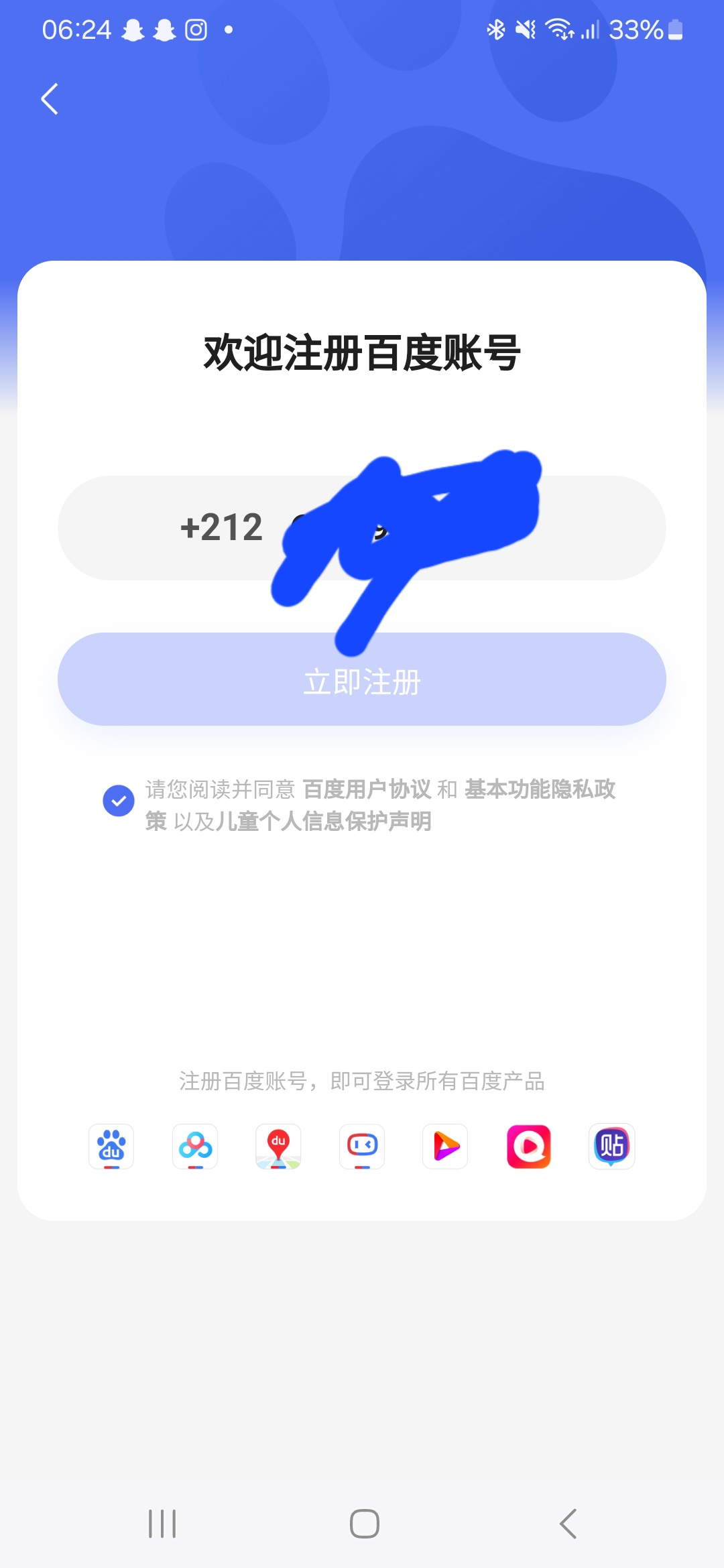
Task: Uncheck the agreement checkbox
Action: click(119, 801)
